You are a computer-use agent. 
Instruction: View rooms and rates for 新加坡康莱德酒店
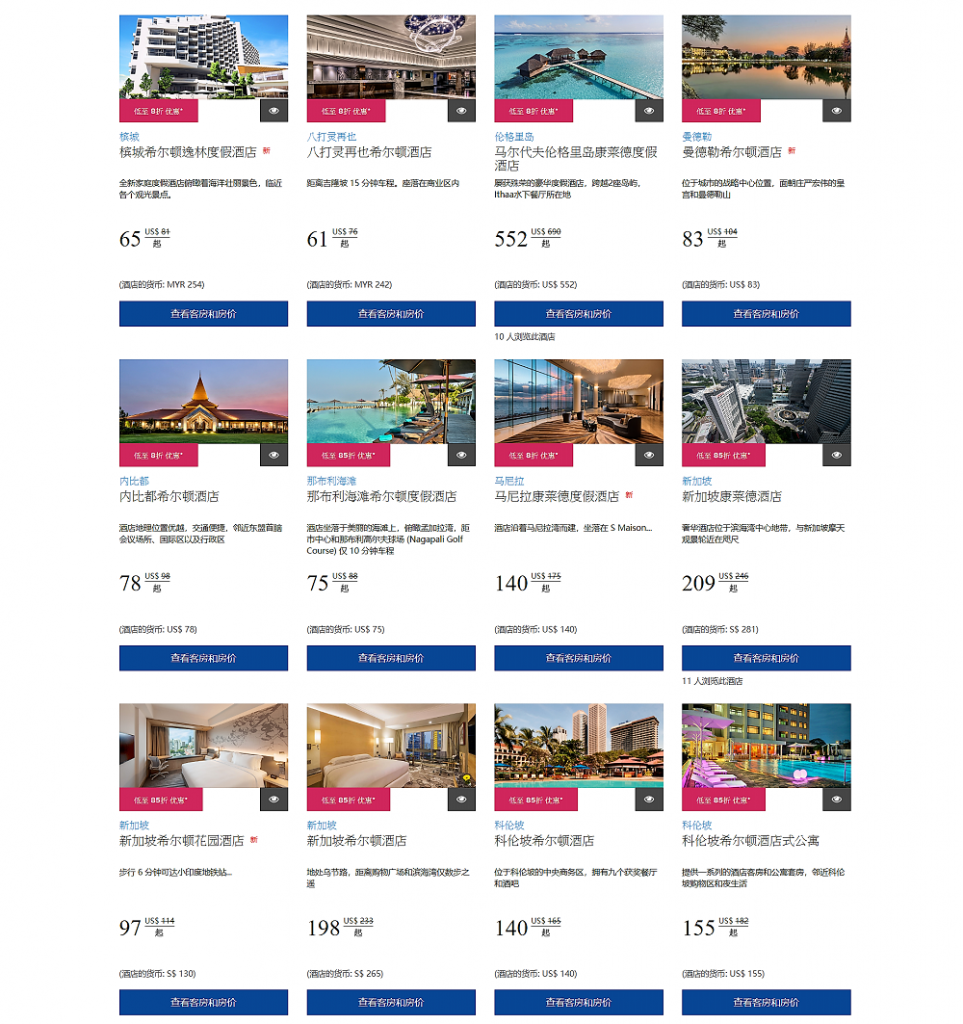click(766, 658)
